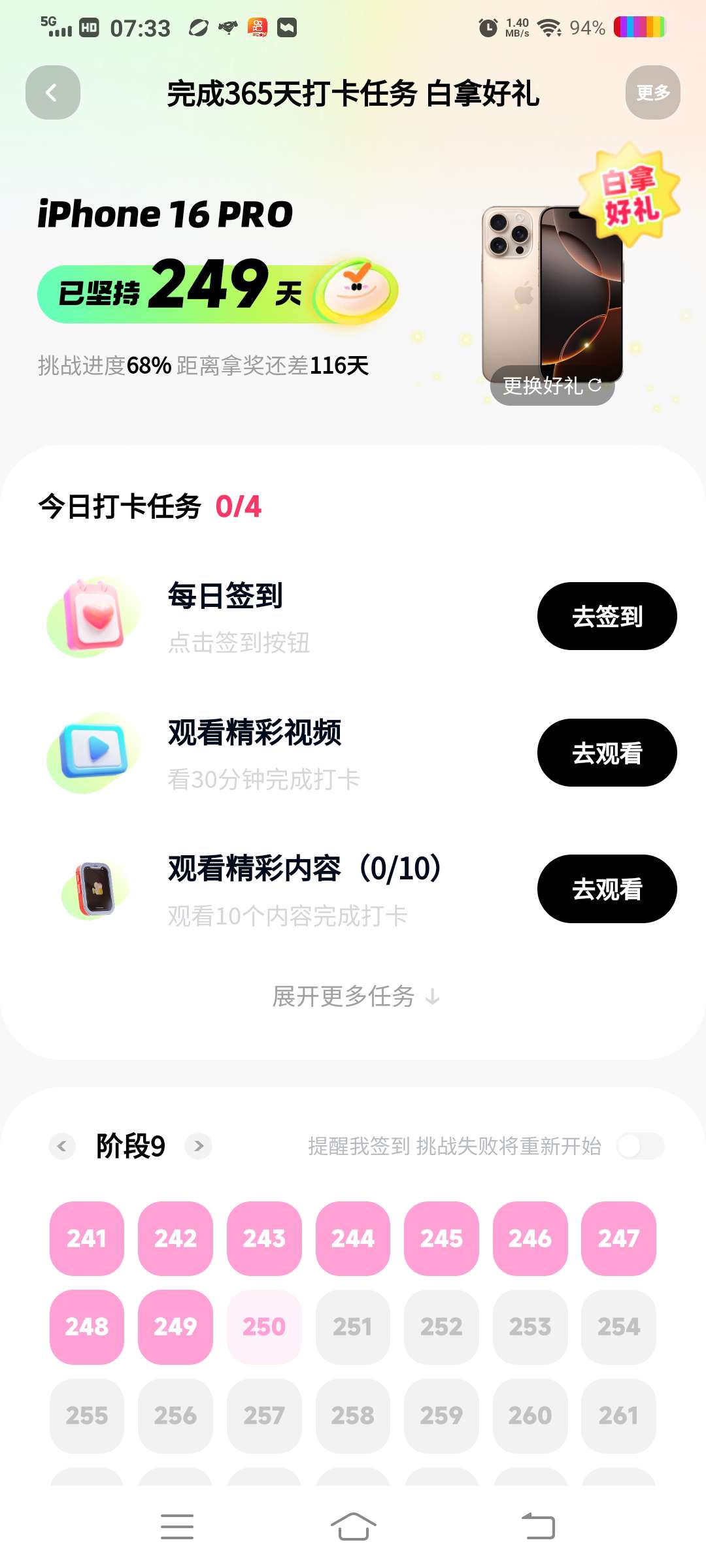Tap 更换好礼 to change the gift
Screen dimensions: 706x1568
(552, 385)
